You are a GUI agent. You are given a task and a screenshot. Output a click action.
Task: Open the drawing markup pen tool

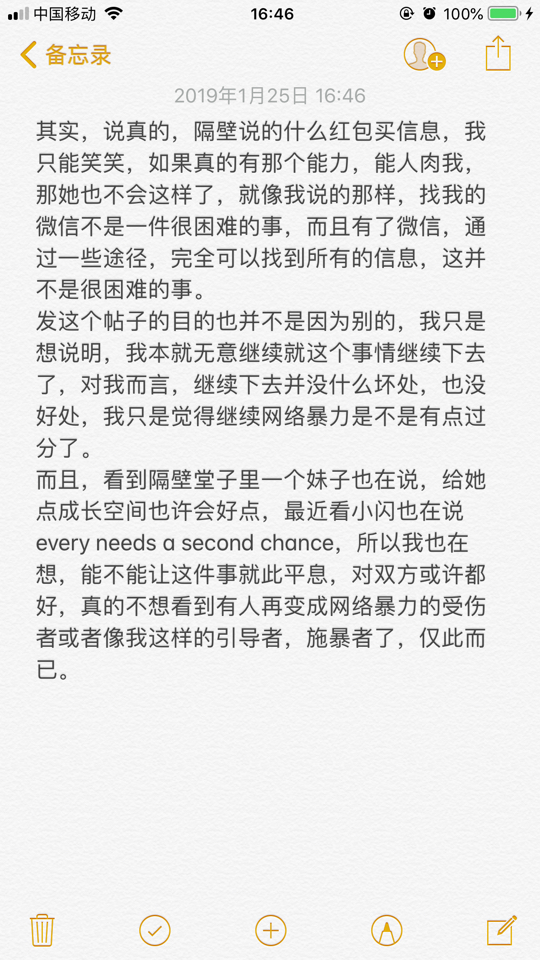[386, 931]
